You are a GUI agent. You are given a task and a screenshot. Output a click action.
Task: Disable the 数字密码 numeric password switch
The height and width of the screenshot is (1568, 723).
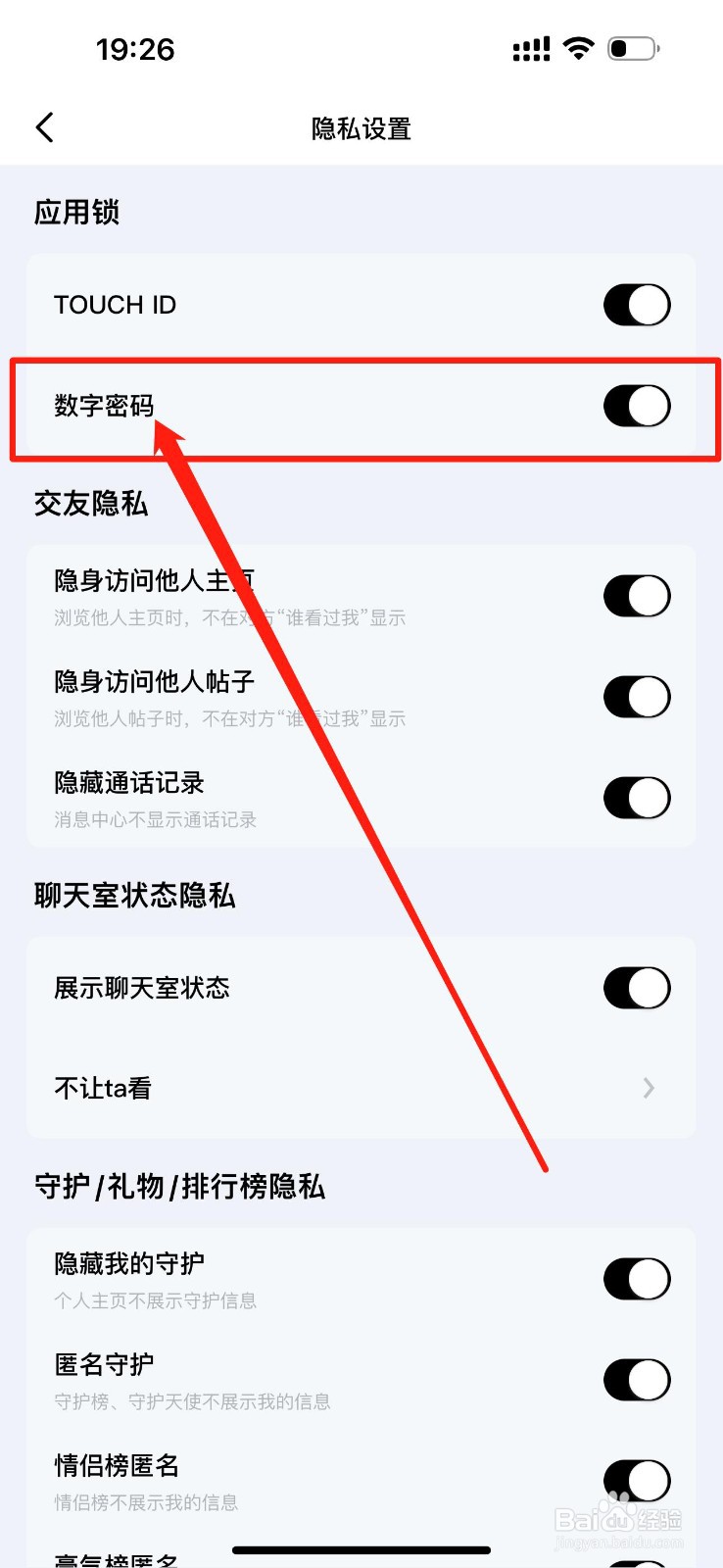click(x=636, y=406)
